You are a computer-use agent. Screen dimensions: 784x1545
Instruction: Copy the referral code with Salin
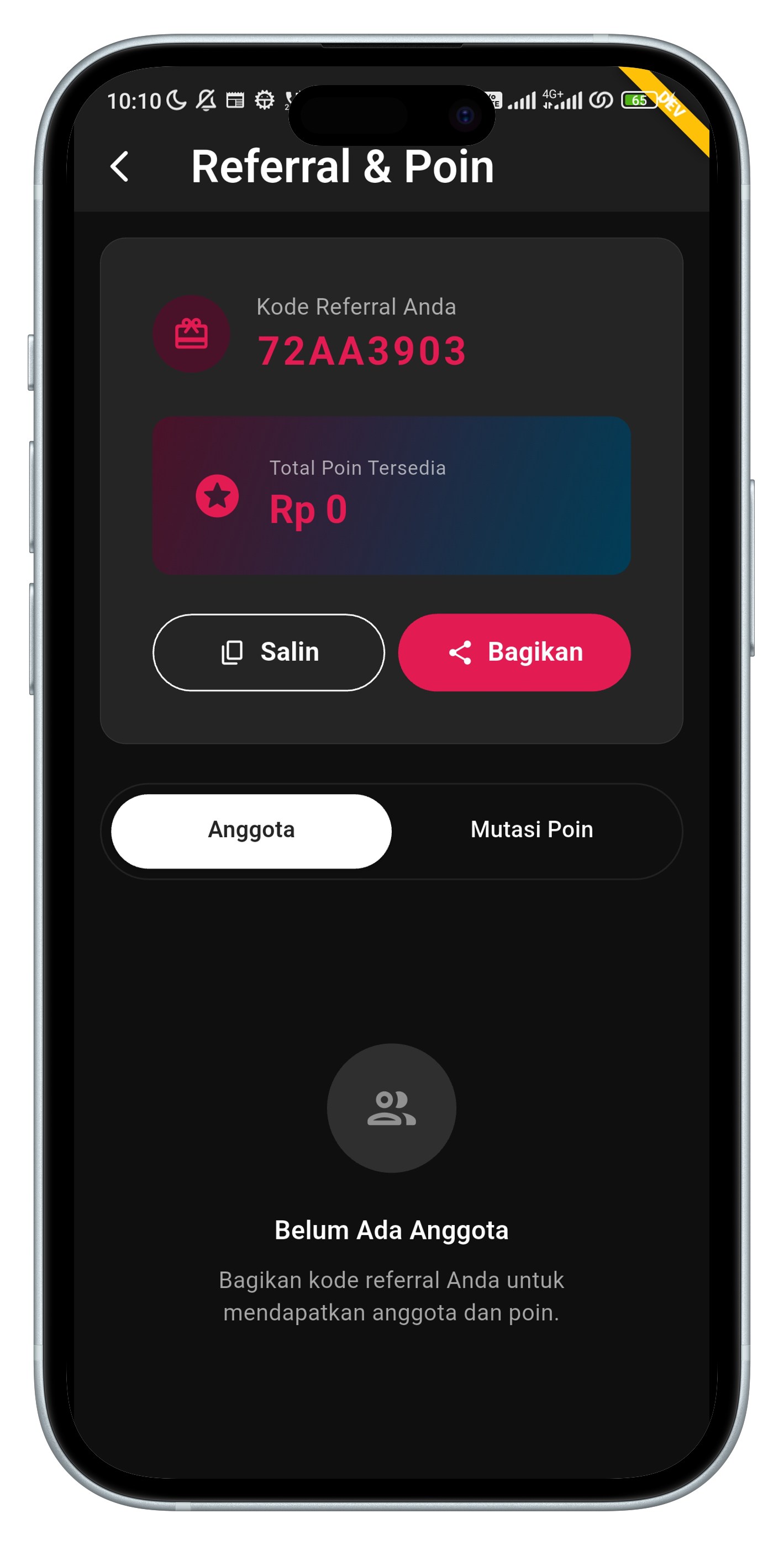pyautogui.click(x=269, y=652)
